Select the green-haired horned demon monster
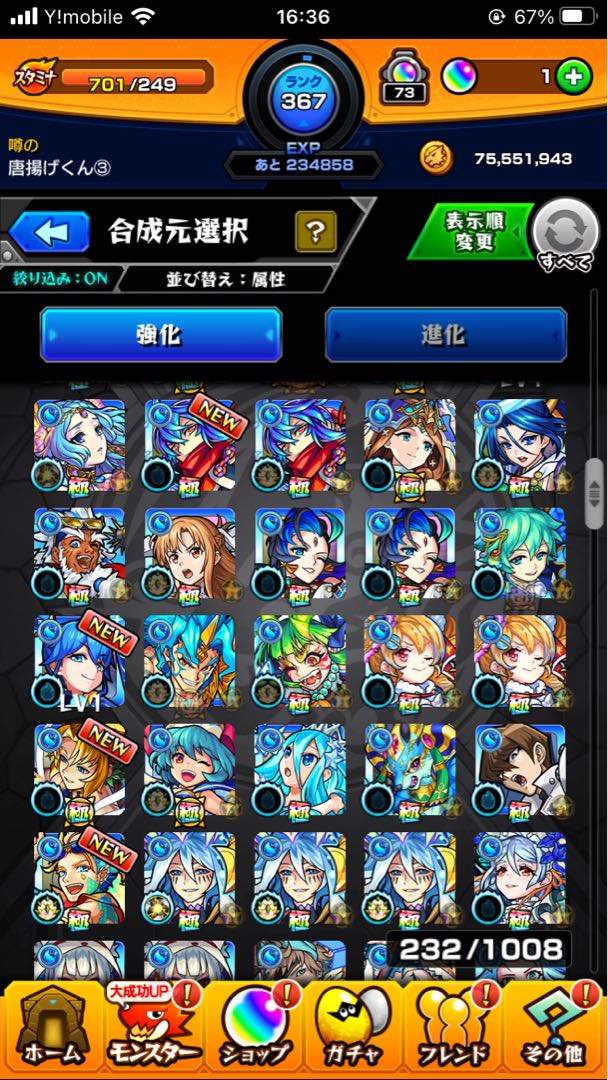608x1080 pixels. (299, 660)
